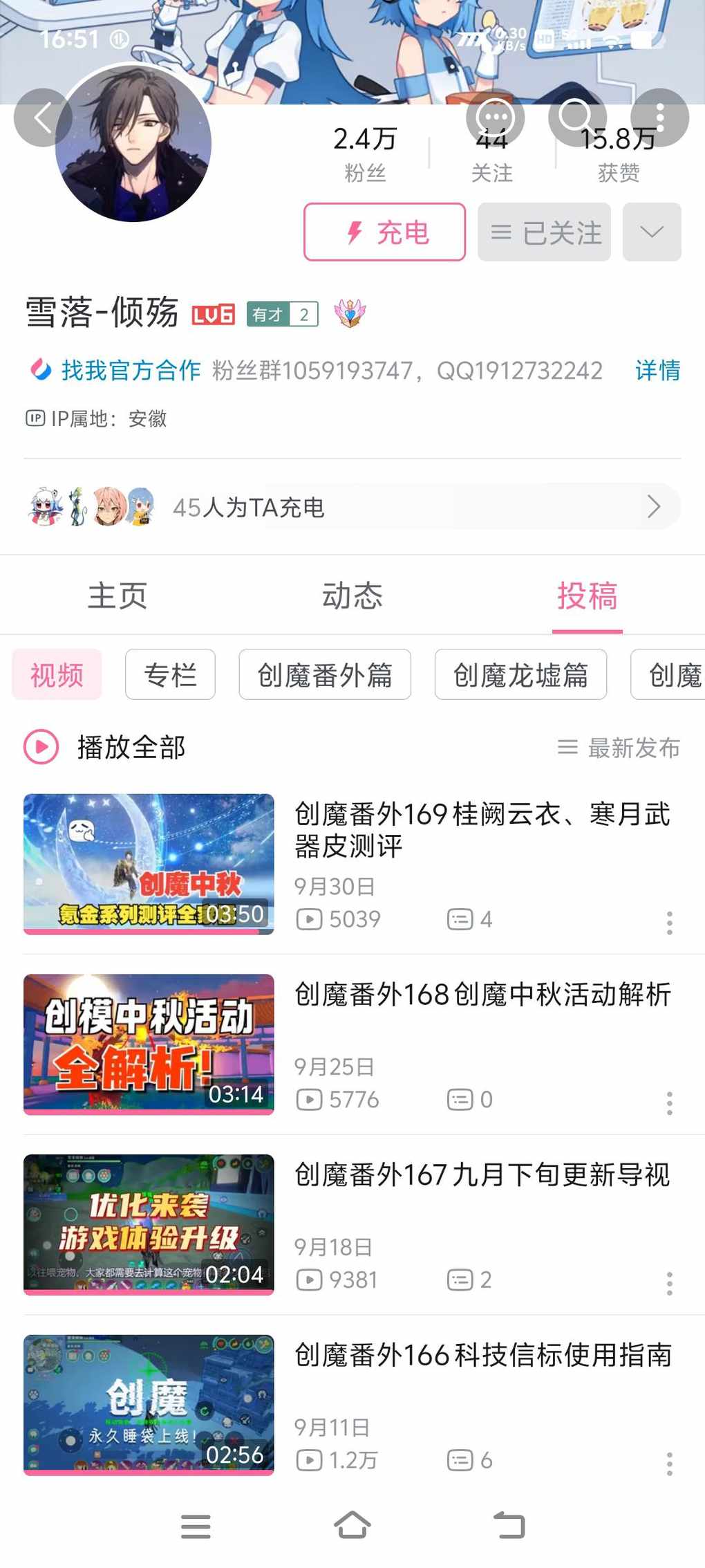Open more options for 创魔番外168 video
This screenshot has height=1568, width=705.
pyautogui.click(x=669, y=1103)
